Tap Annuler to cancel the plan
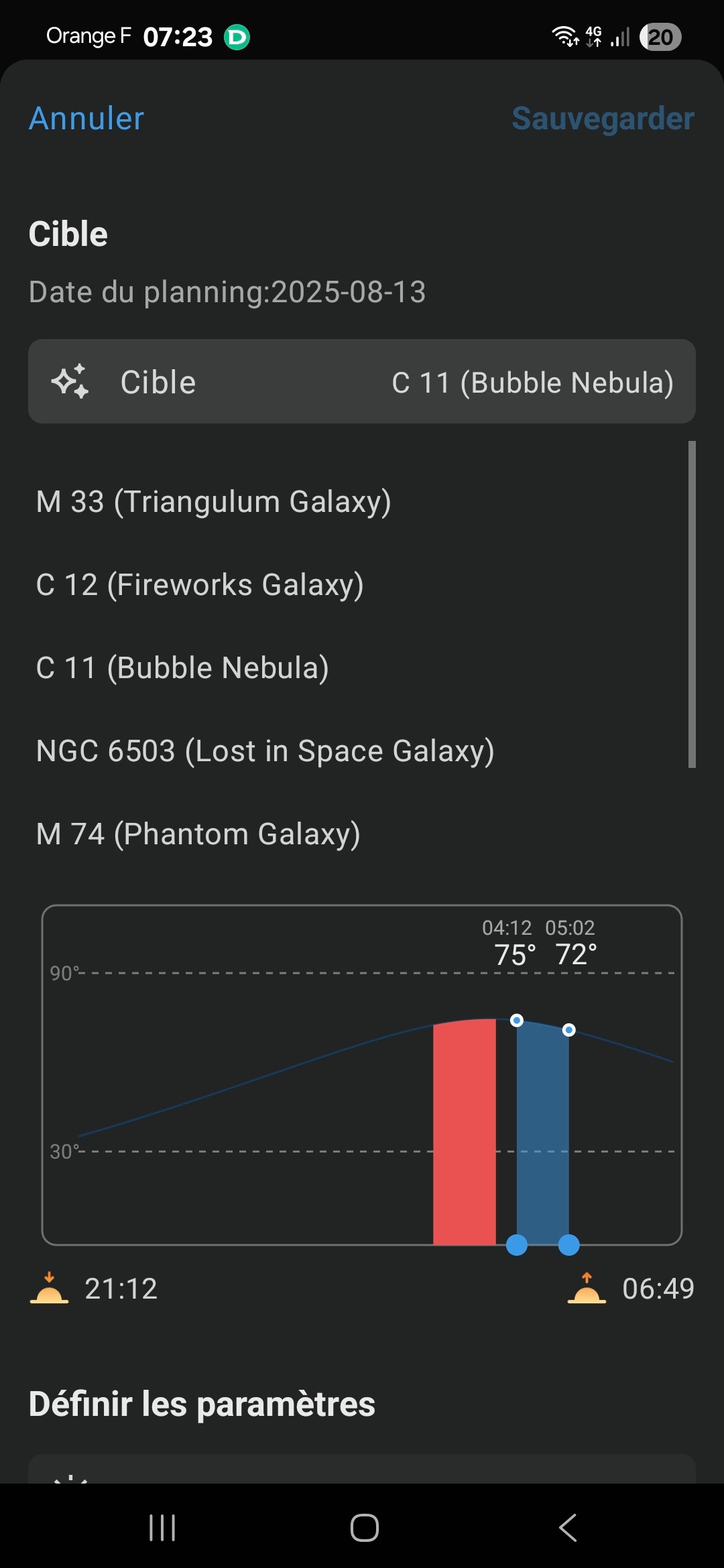This screenshot has width=724, height=1568. click(x=86, y=119)
